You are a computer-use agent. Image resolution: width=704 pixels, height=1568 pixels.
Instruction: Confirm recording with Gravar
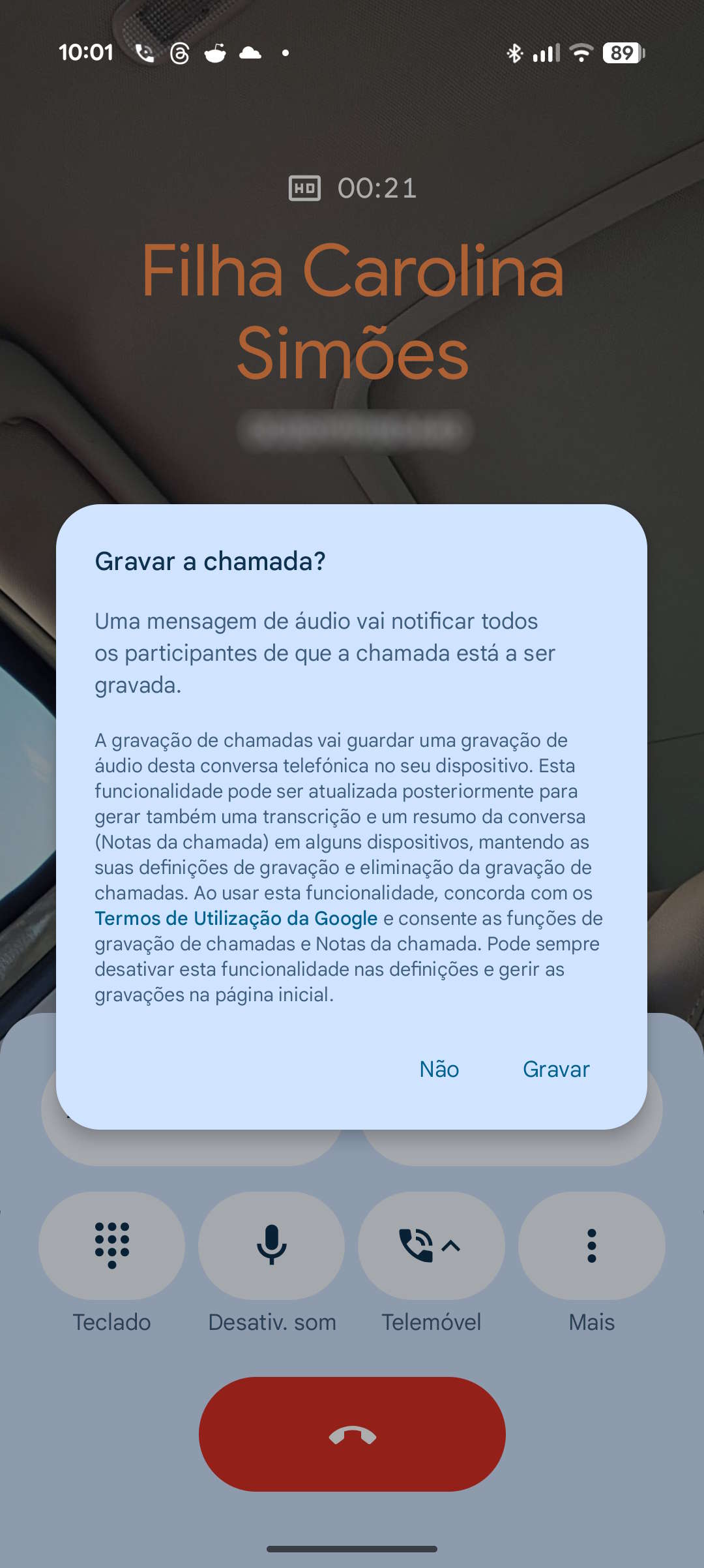[556, 1069]
